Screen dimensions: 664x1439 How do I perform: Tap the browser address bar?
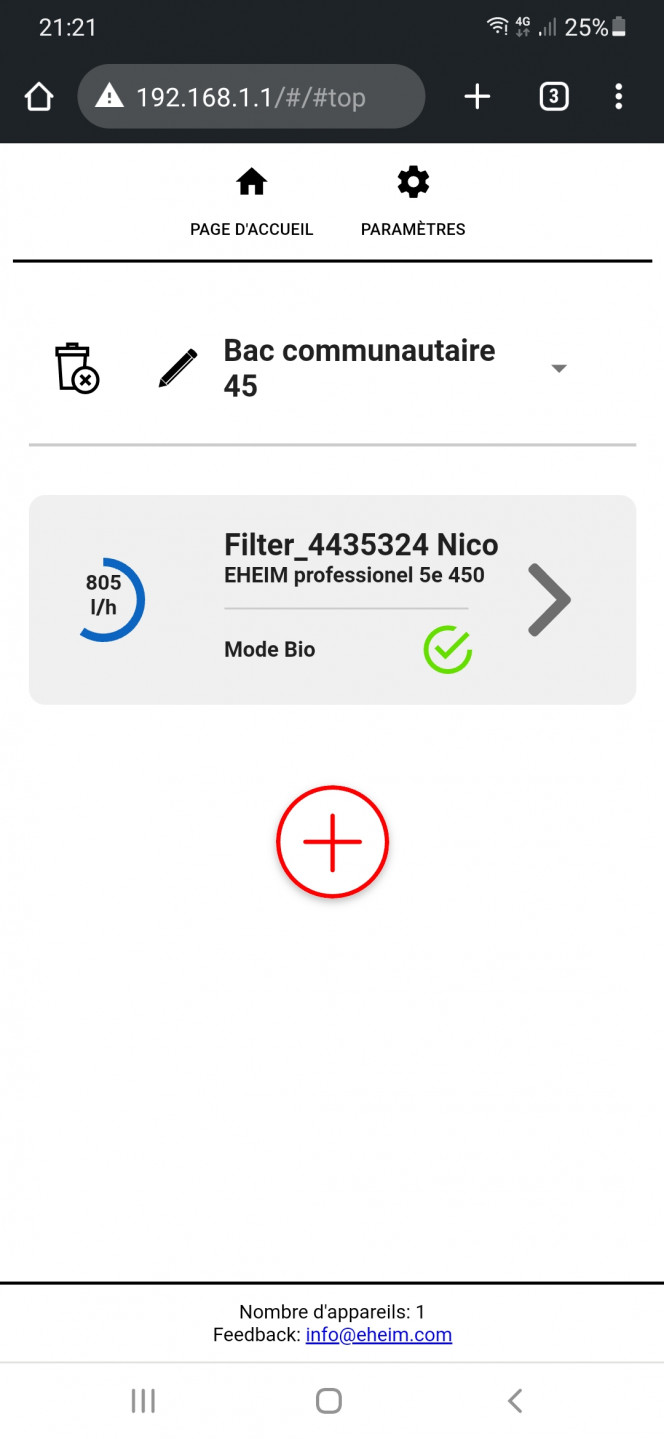tap(251, 97)
